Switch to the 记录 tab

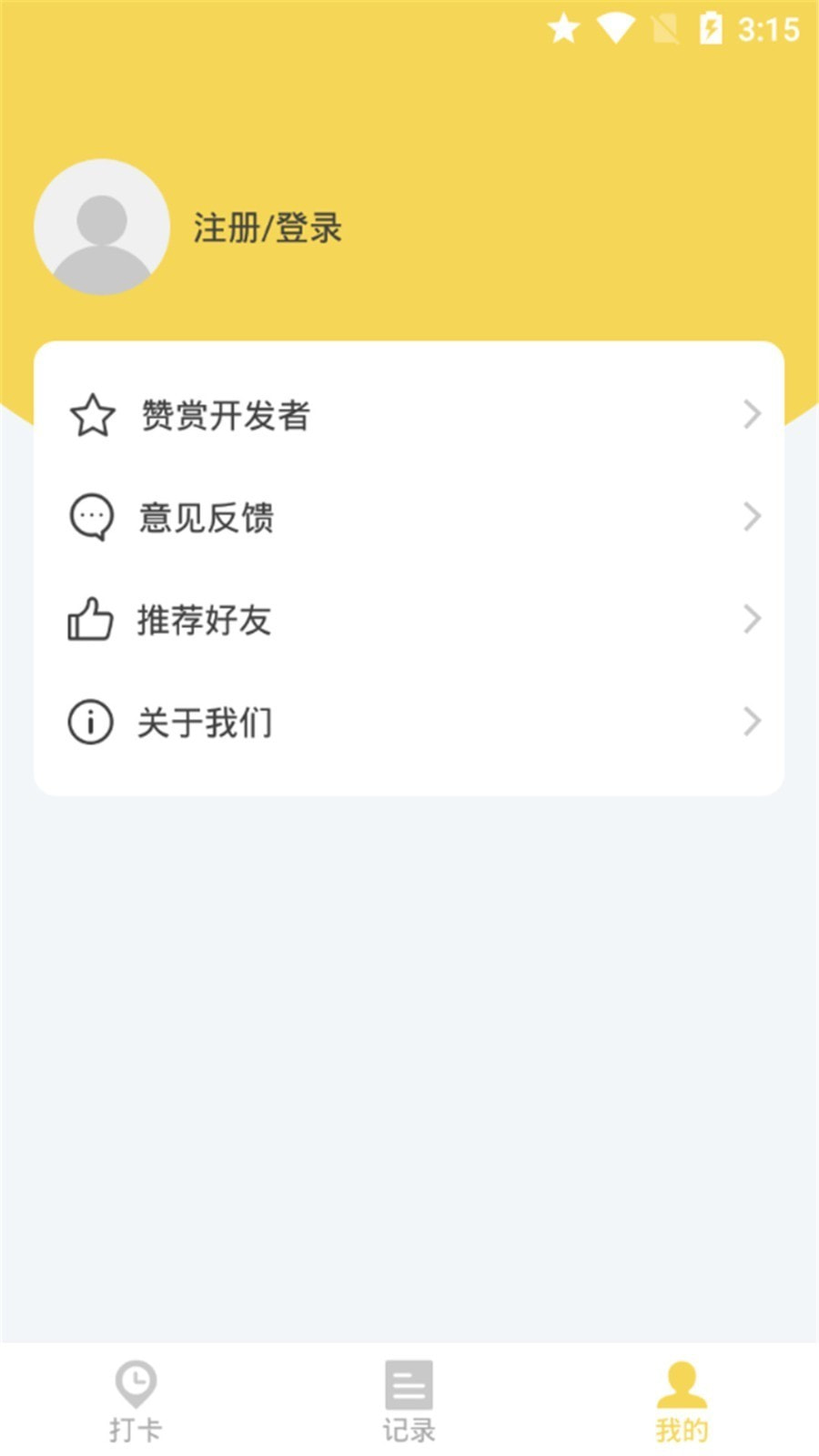pos(409,1401)
